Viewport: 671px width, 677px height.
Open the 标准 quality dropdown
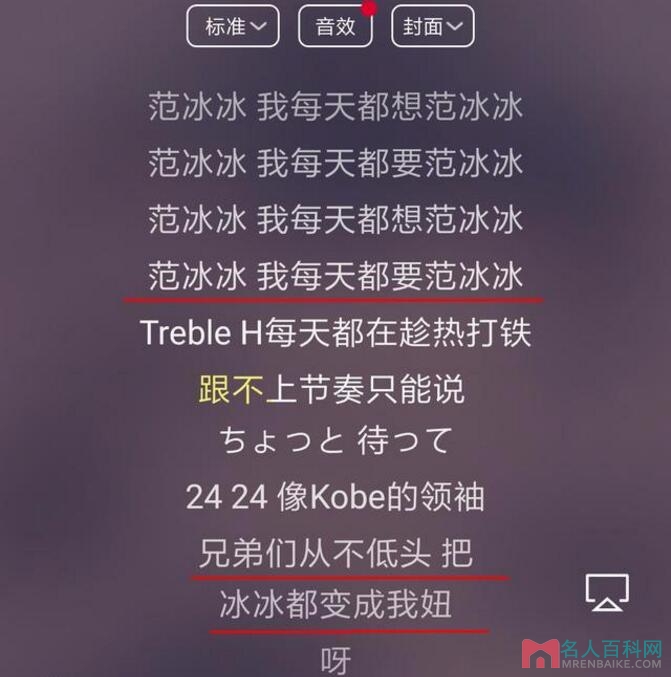click(233, 26)
